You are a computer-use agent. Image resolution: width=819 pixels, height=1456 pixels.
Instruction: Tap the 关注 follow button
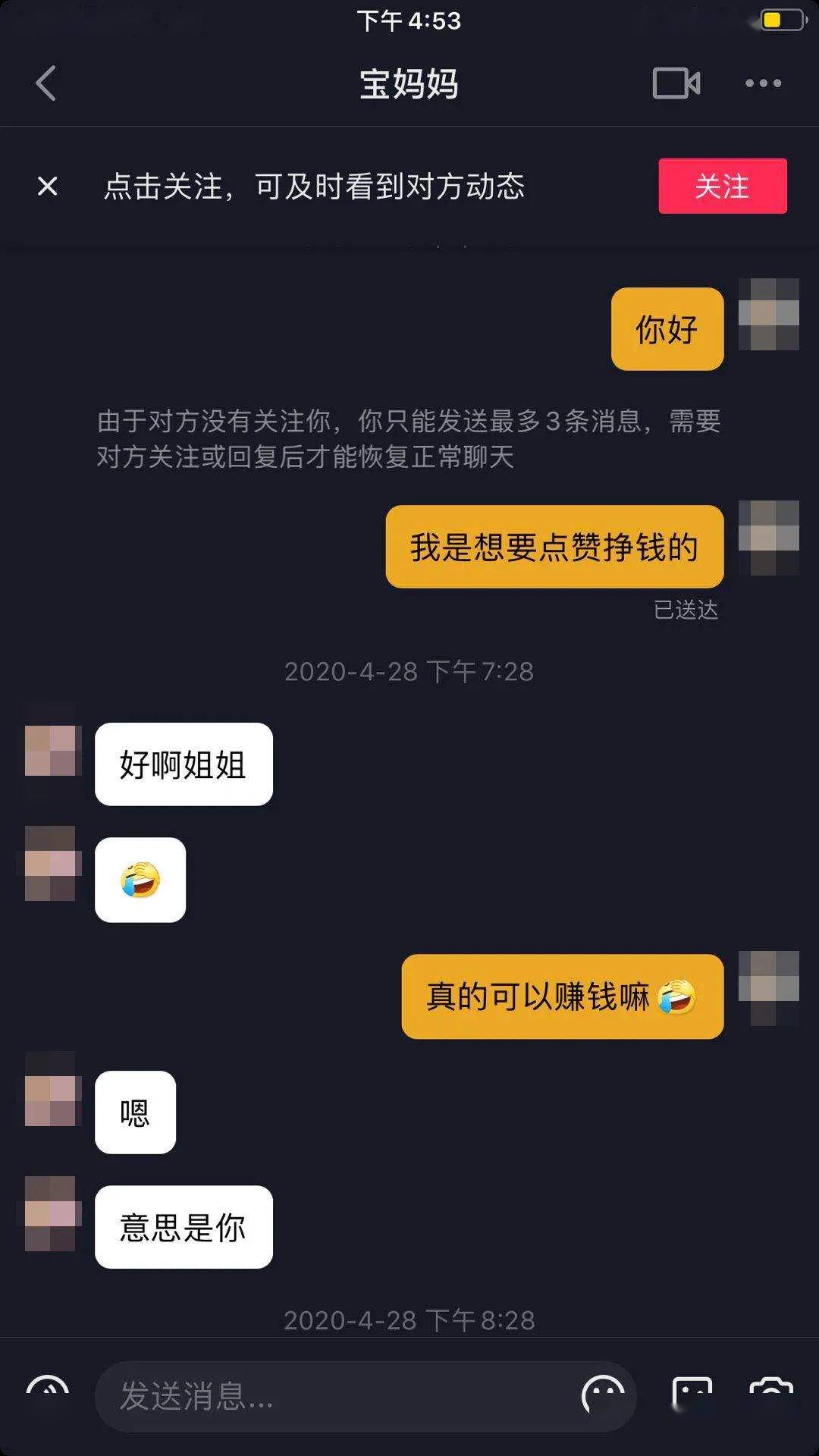pyautogui.click(x=723, y=187)
